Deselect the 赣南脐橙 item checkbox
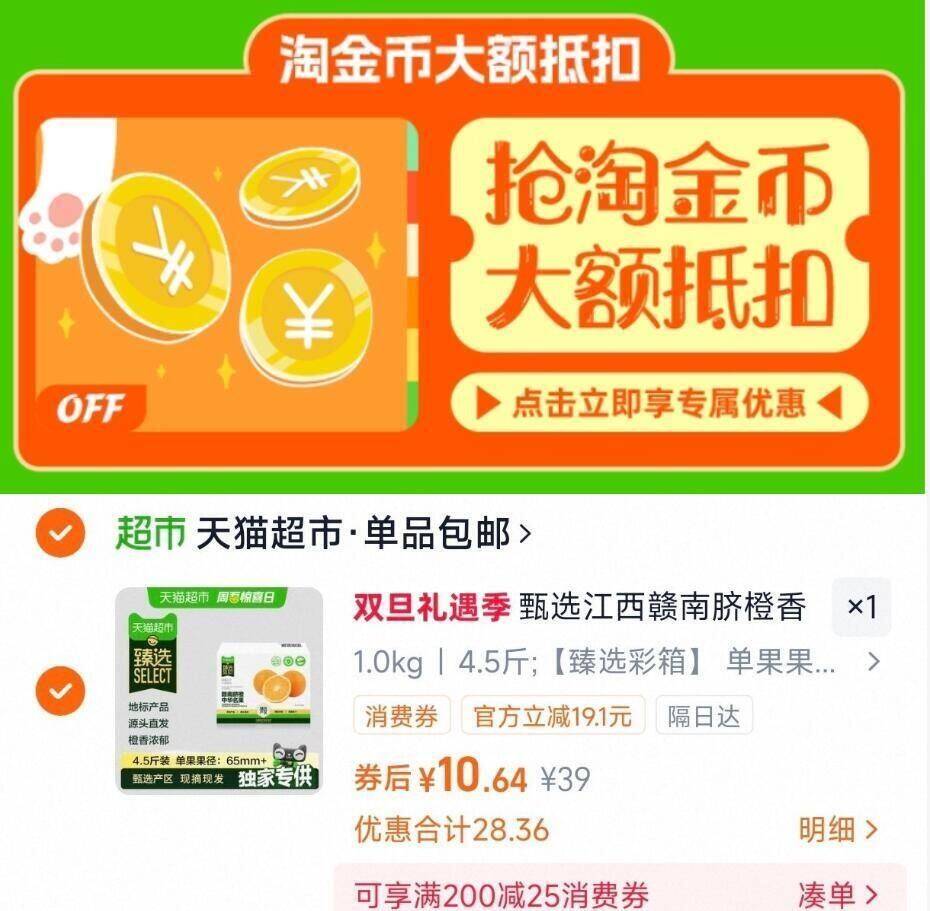This screenshot has height=911, width=930. pos(61,690)
